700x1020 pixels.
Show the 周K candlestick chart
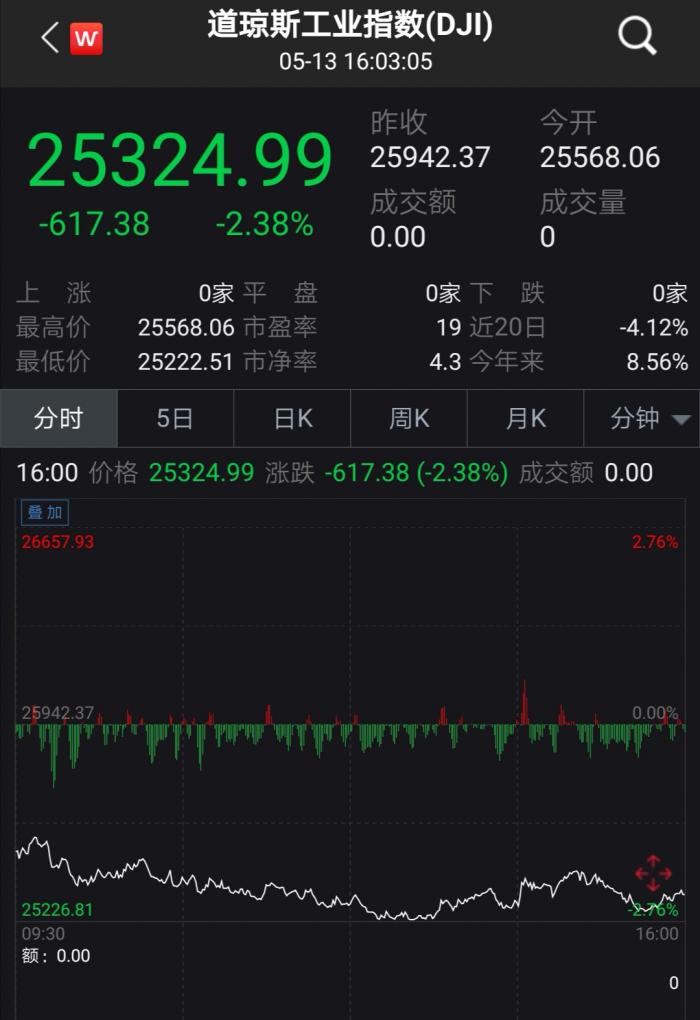(x=409, y=418)
